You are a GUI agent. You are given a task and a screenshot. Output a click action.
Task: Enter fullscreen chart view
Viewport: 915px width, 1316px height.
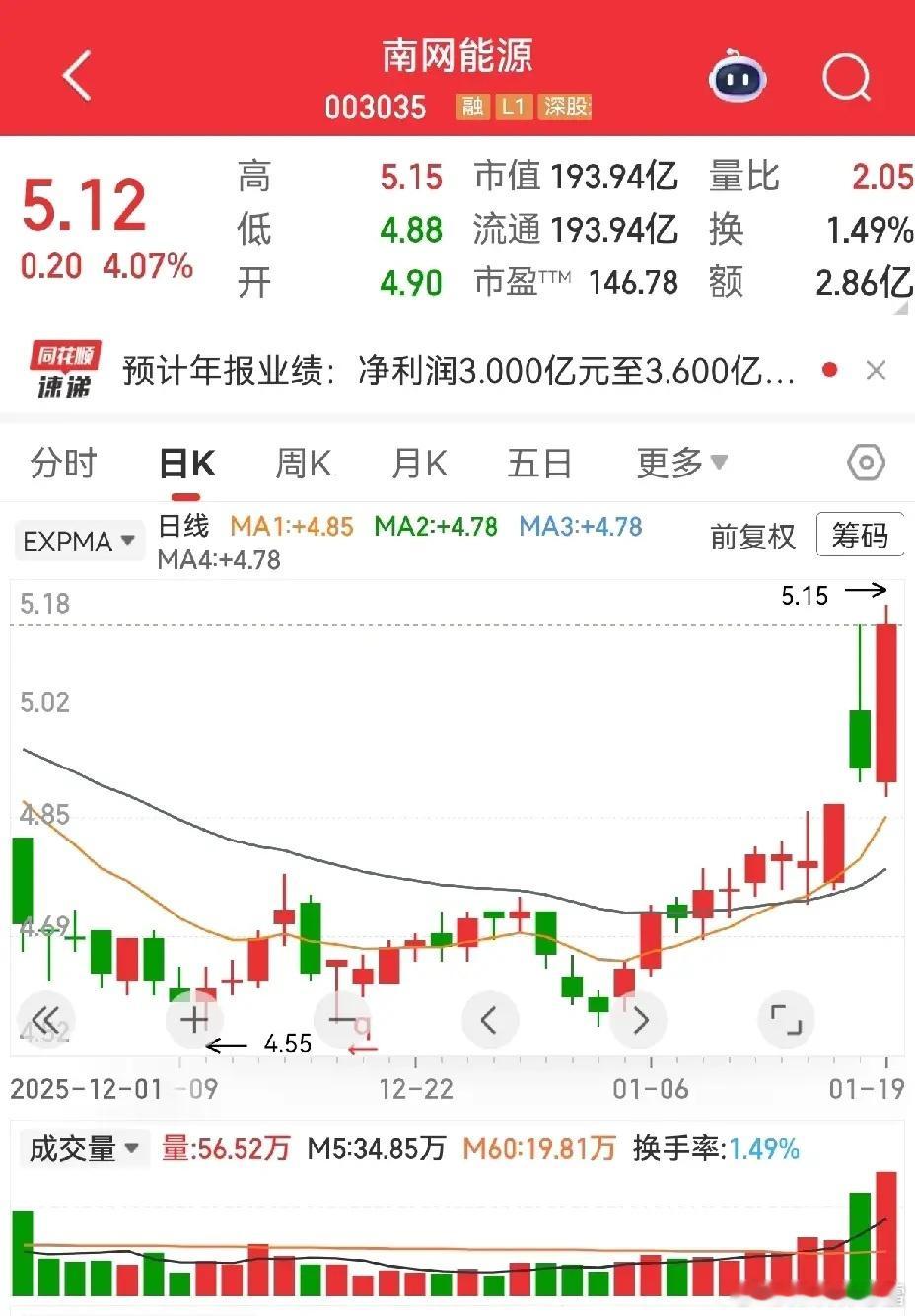pyautogui.click(x=786, y=1020)
